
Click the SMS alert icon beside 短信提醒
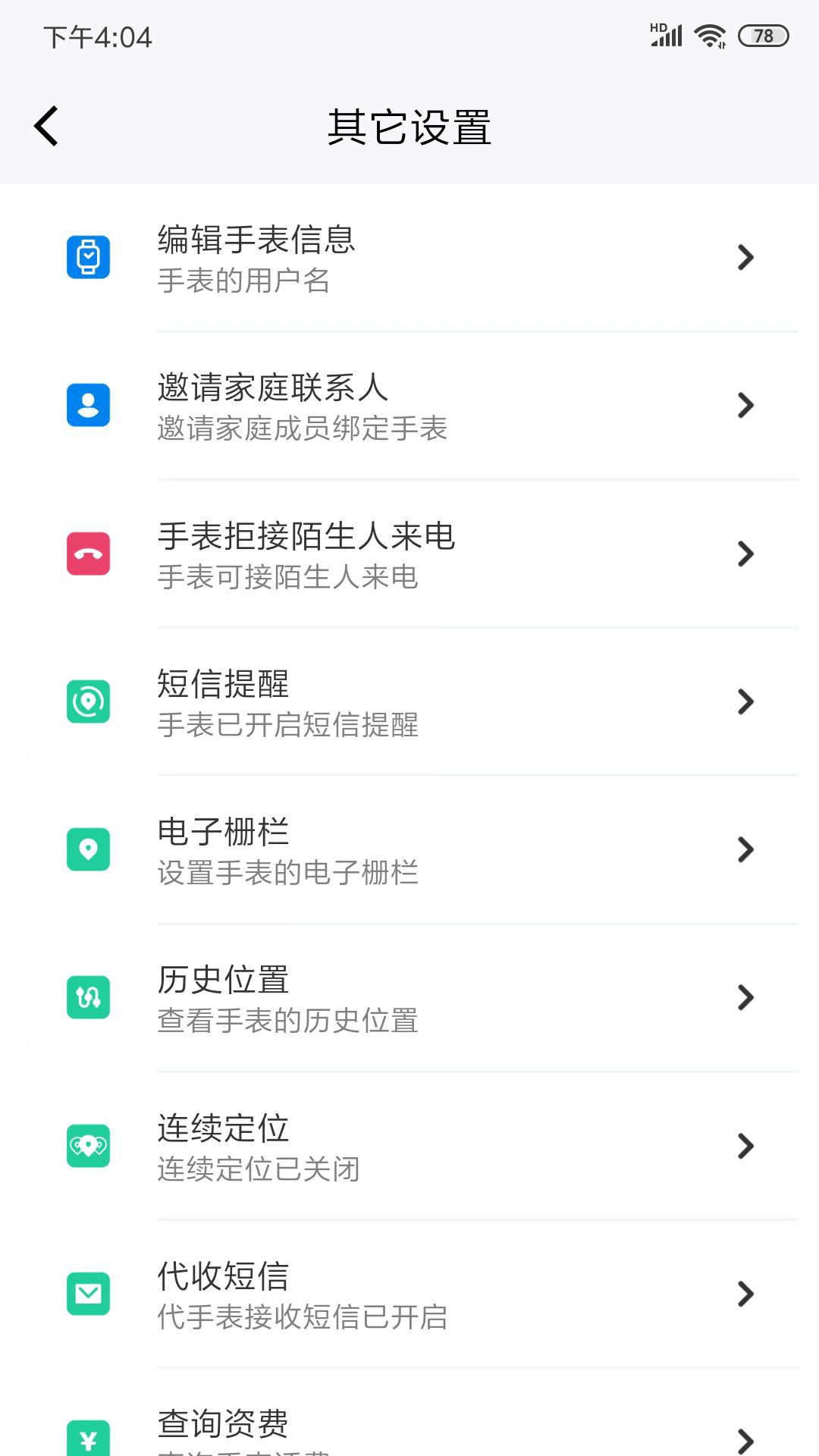coord(89,702)
